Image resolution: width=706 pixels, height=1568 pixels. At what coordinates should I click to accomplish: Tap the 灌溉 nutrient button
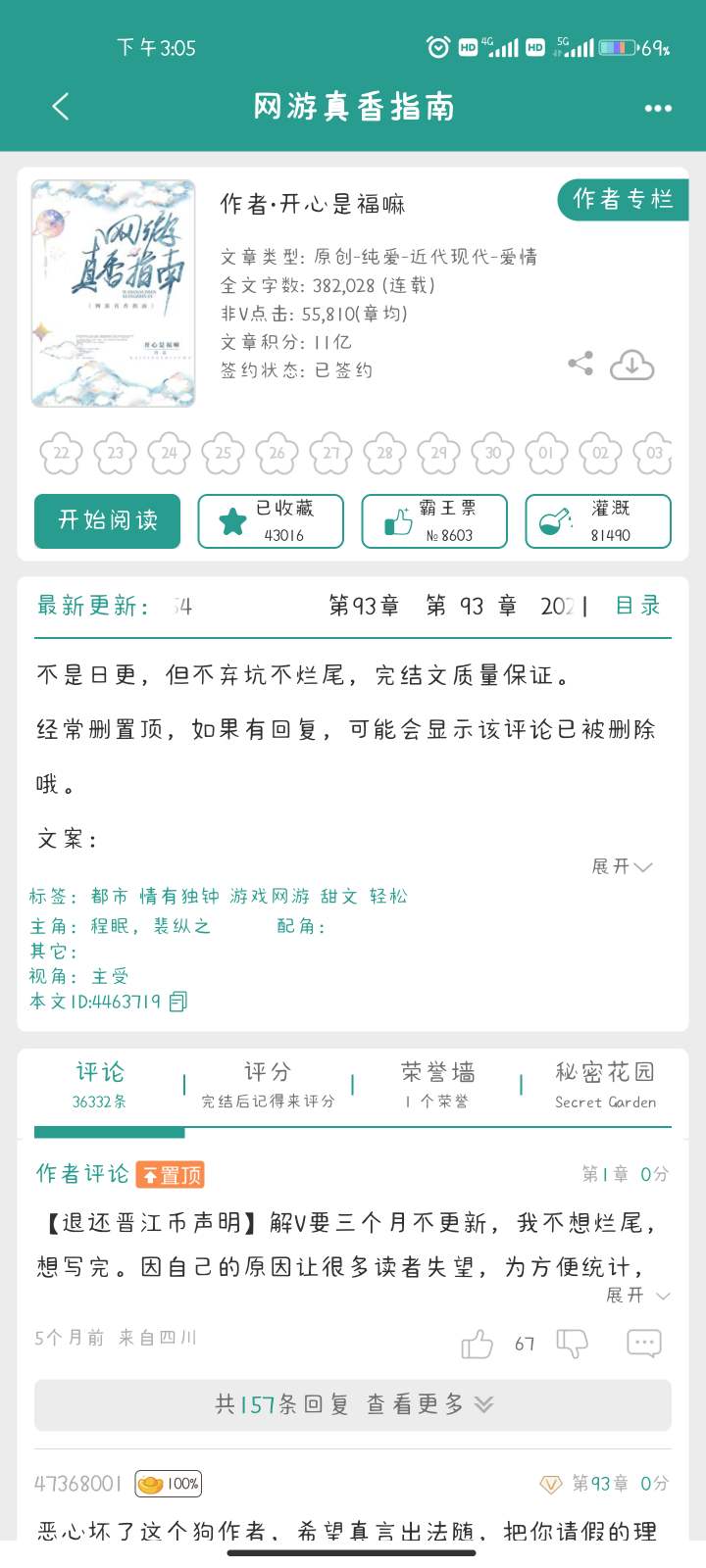pyautogui.click(x=598, y=520)
